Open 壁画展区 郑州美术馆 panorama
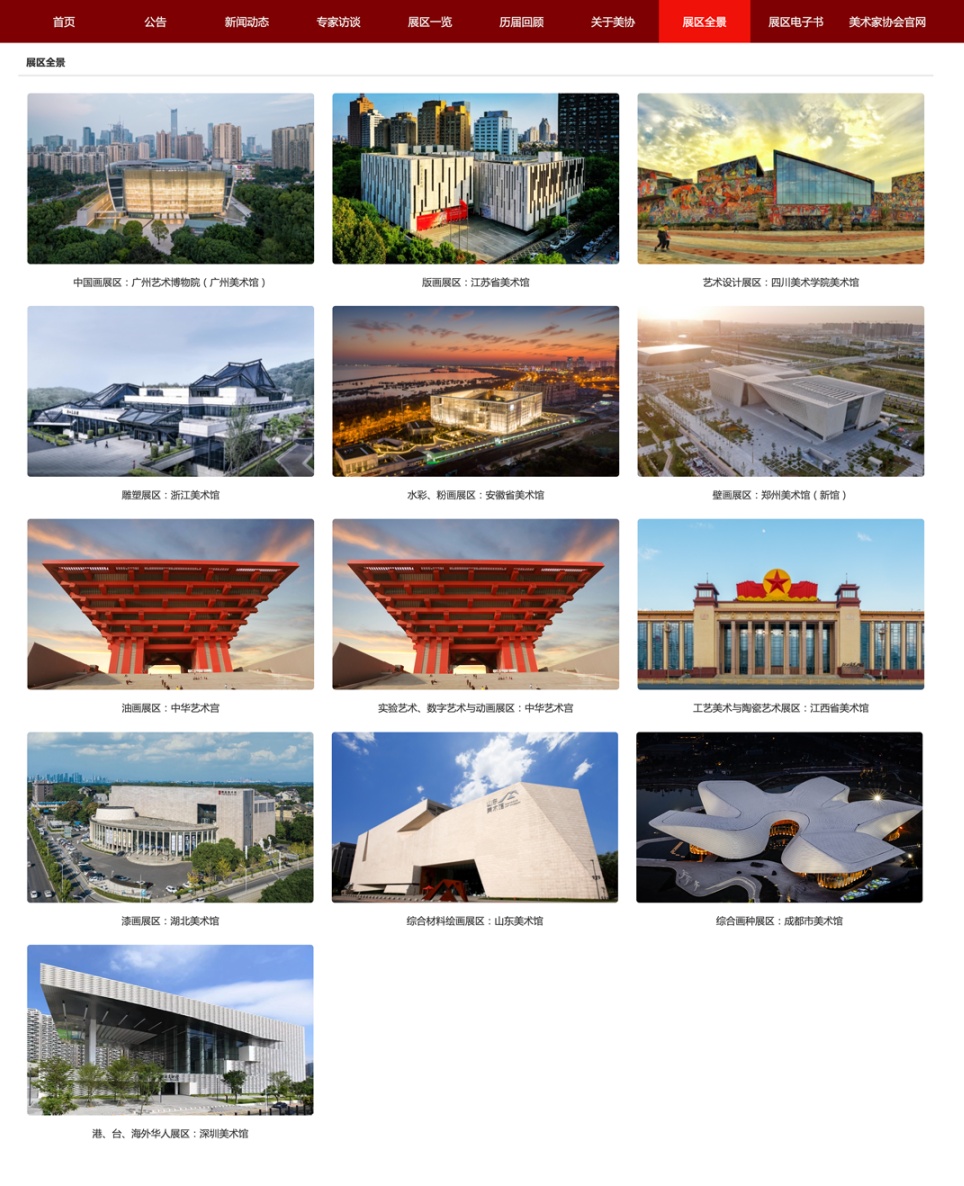This screenshot has width=964, height=1186. pyautogui.click(x=780, y=391)
